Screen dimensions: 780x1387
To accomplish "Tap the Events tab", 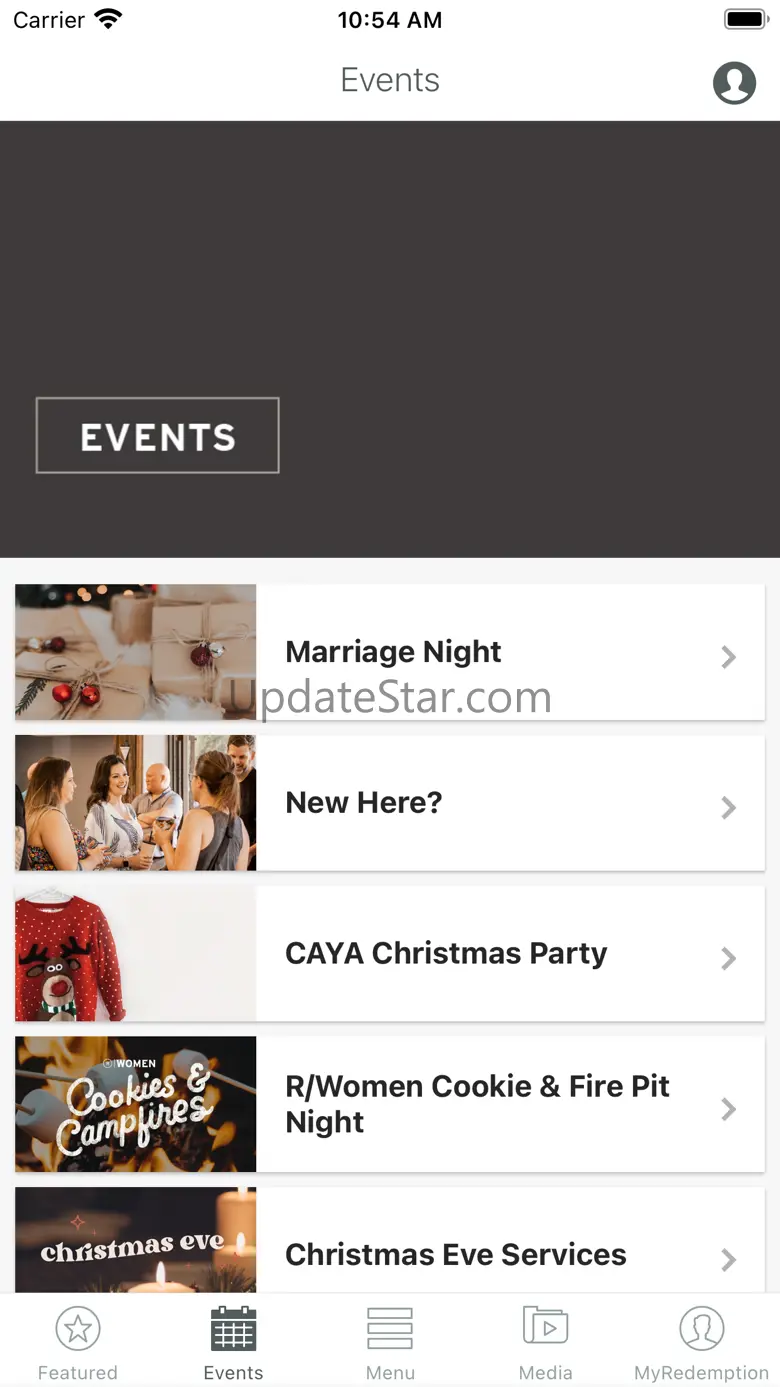I will point(234,1342).
